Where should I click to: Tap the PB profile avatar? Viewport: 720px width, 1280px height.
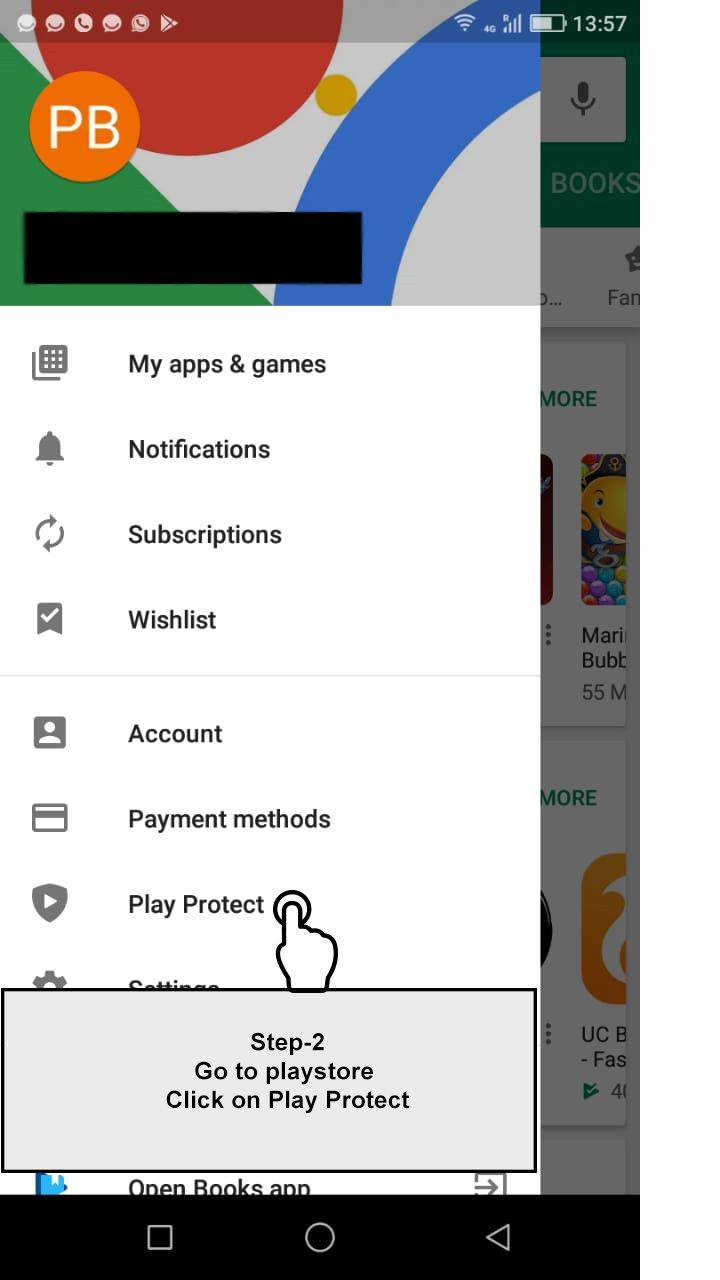[x=84, y=127]
